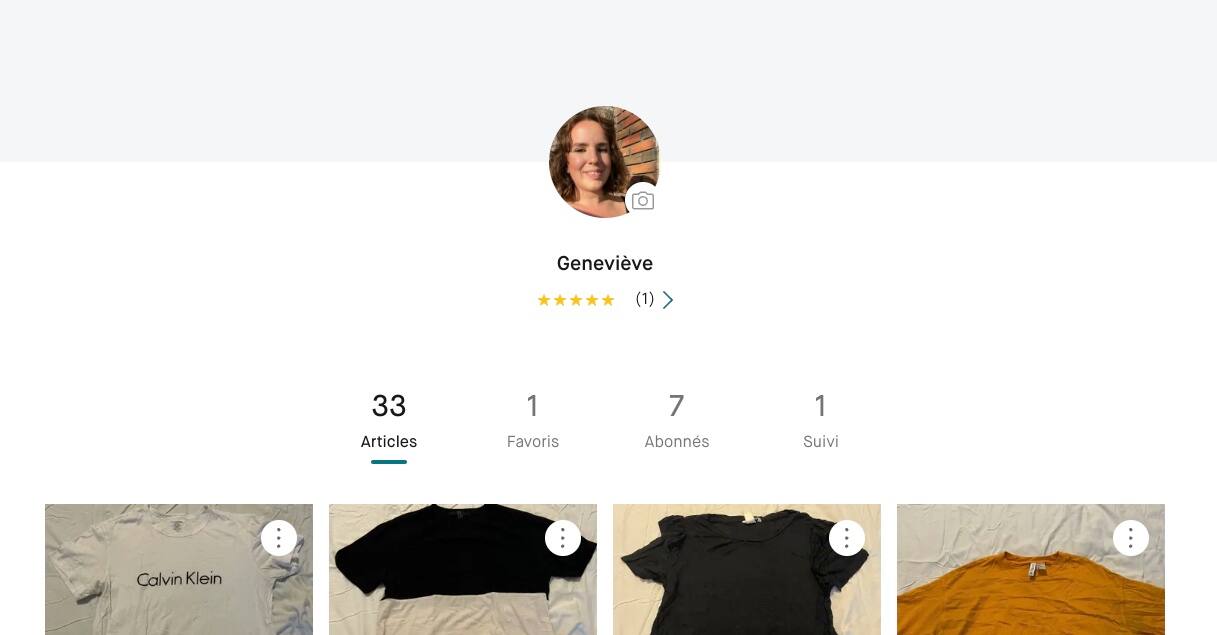
Task: Open the Abonnés tab
Action: tap(677, 421)
